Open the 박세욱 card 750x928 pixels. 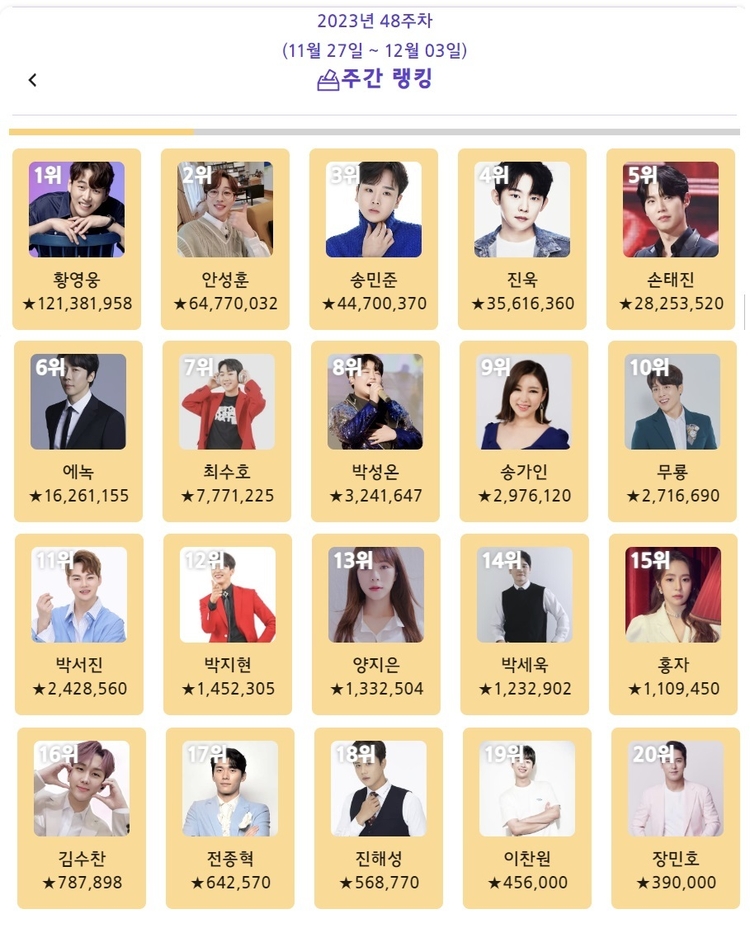pos(525,624)
